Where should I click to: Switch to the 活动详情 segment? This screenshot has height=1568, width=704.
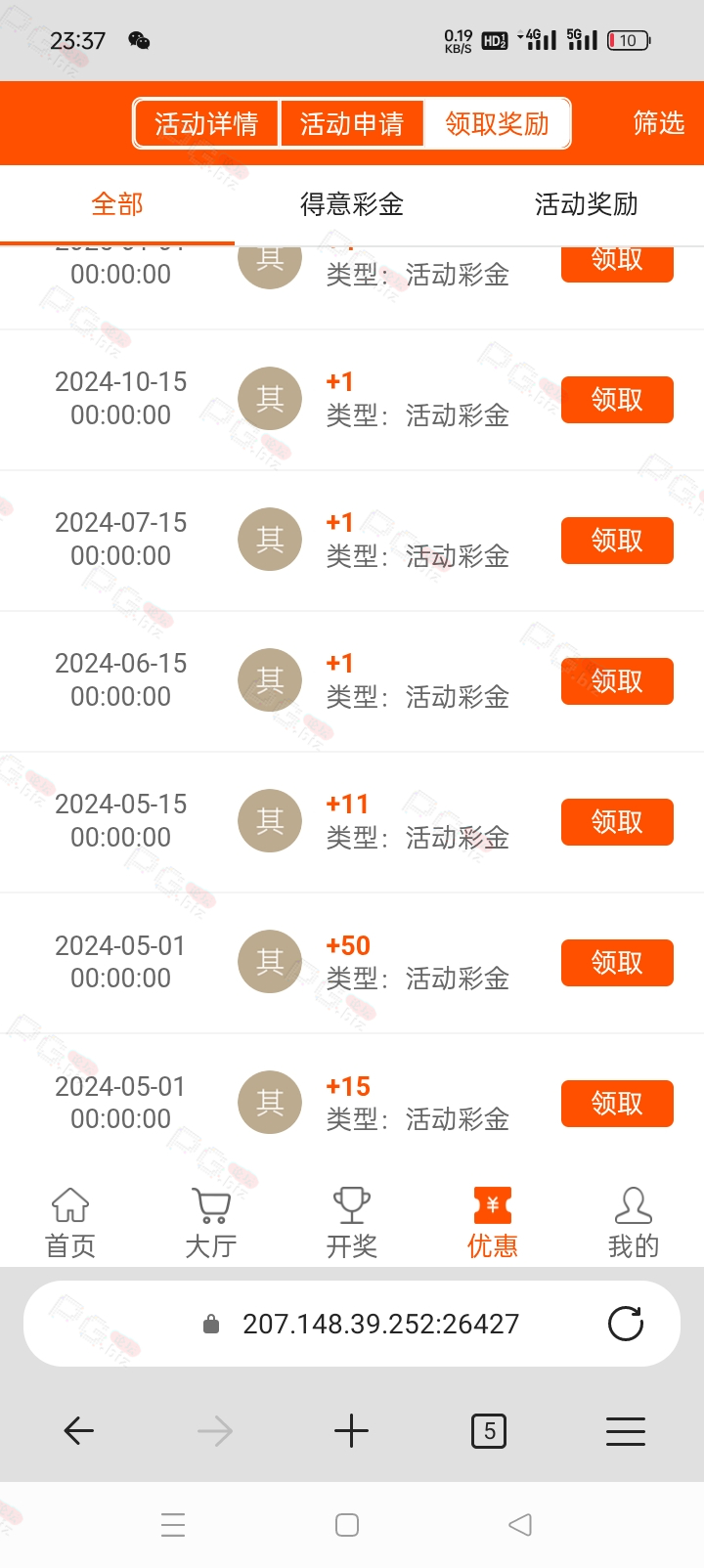pyautogui.click(x=206, y=123)
